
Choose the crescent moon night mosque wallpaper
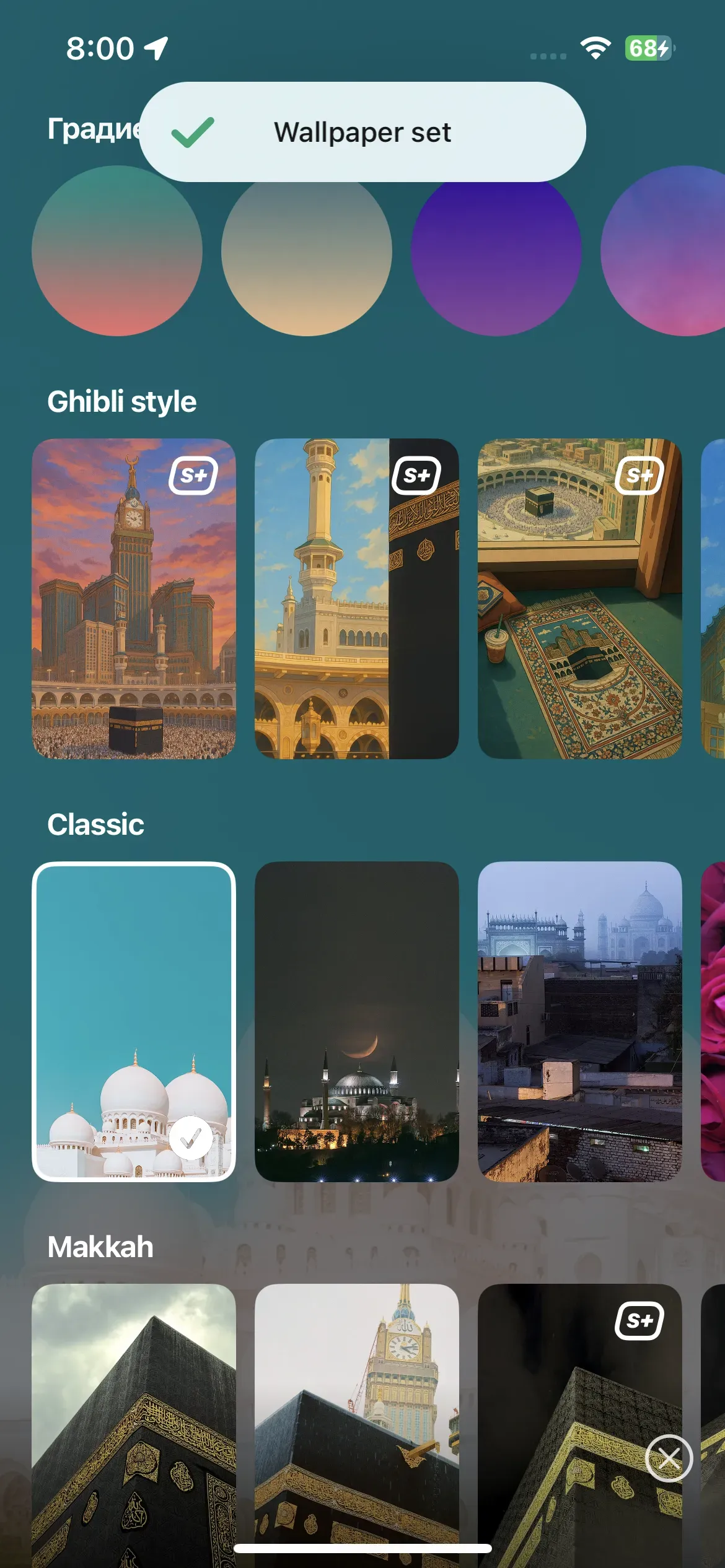[x=356, y=1021]
